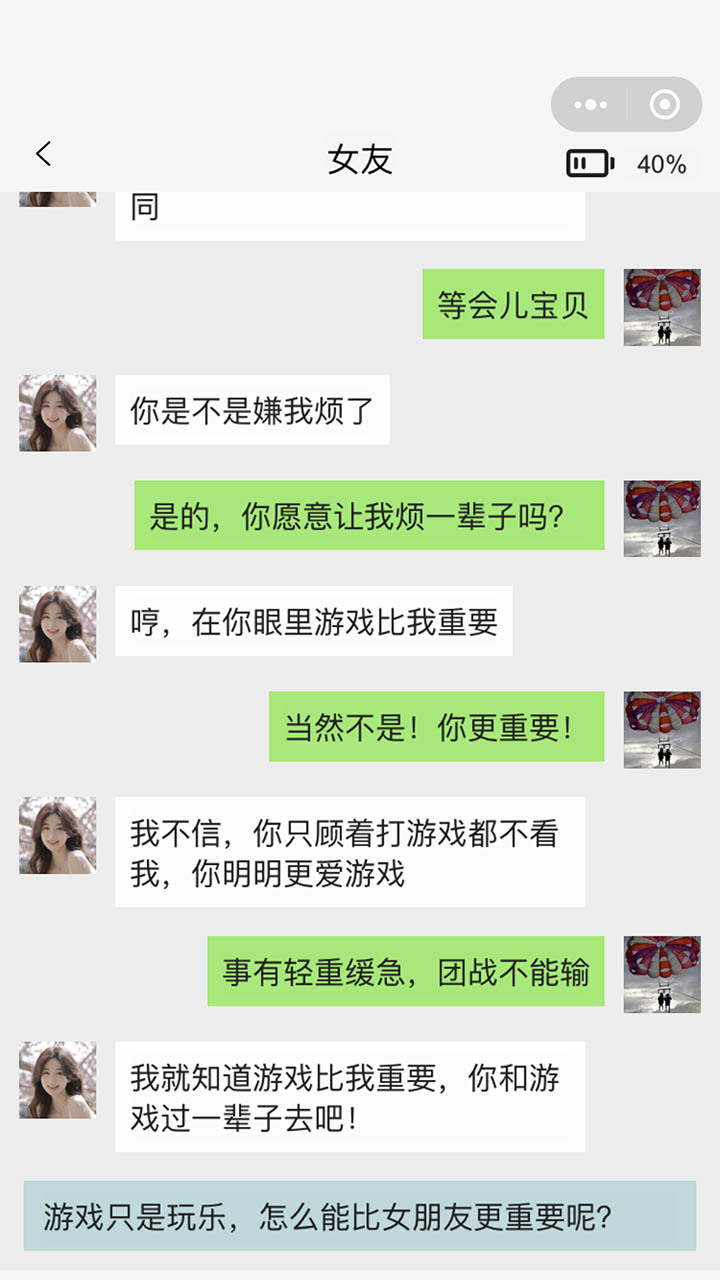
Task: Tap your avatar beside 团战不能输 message
Action: (661, 970)
